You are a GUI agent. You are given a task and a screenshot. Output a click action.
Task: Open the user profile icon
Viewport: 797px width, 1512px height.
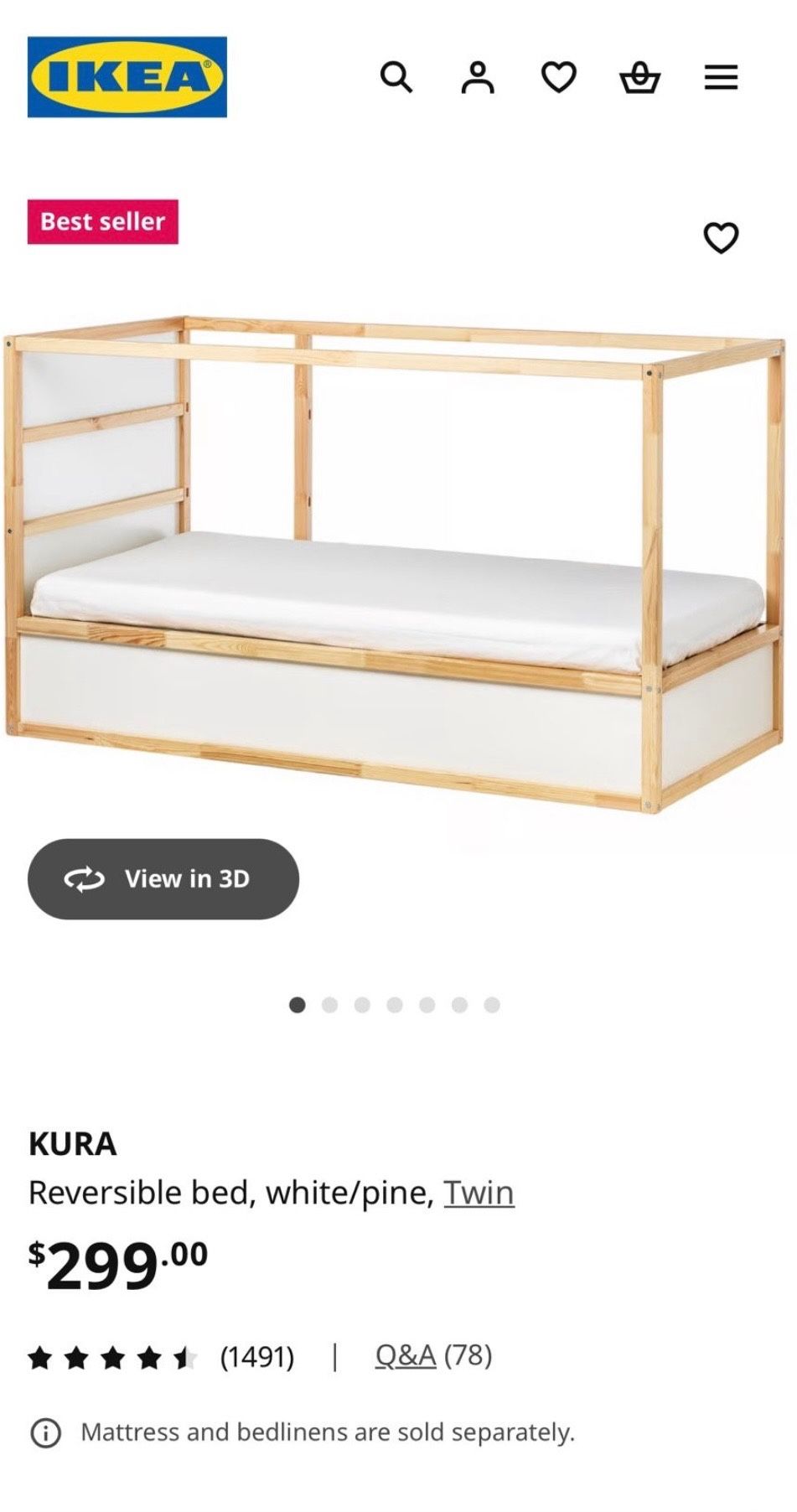click(478, 78)
